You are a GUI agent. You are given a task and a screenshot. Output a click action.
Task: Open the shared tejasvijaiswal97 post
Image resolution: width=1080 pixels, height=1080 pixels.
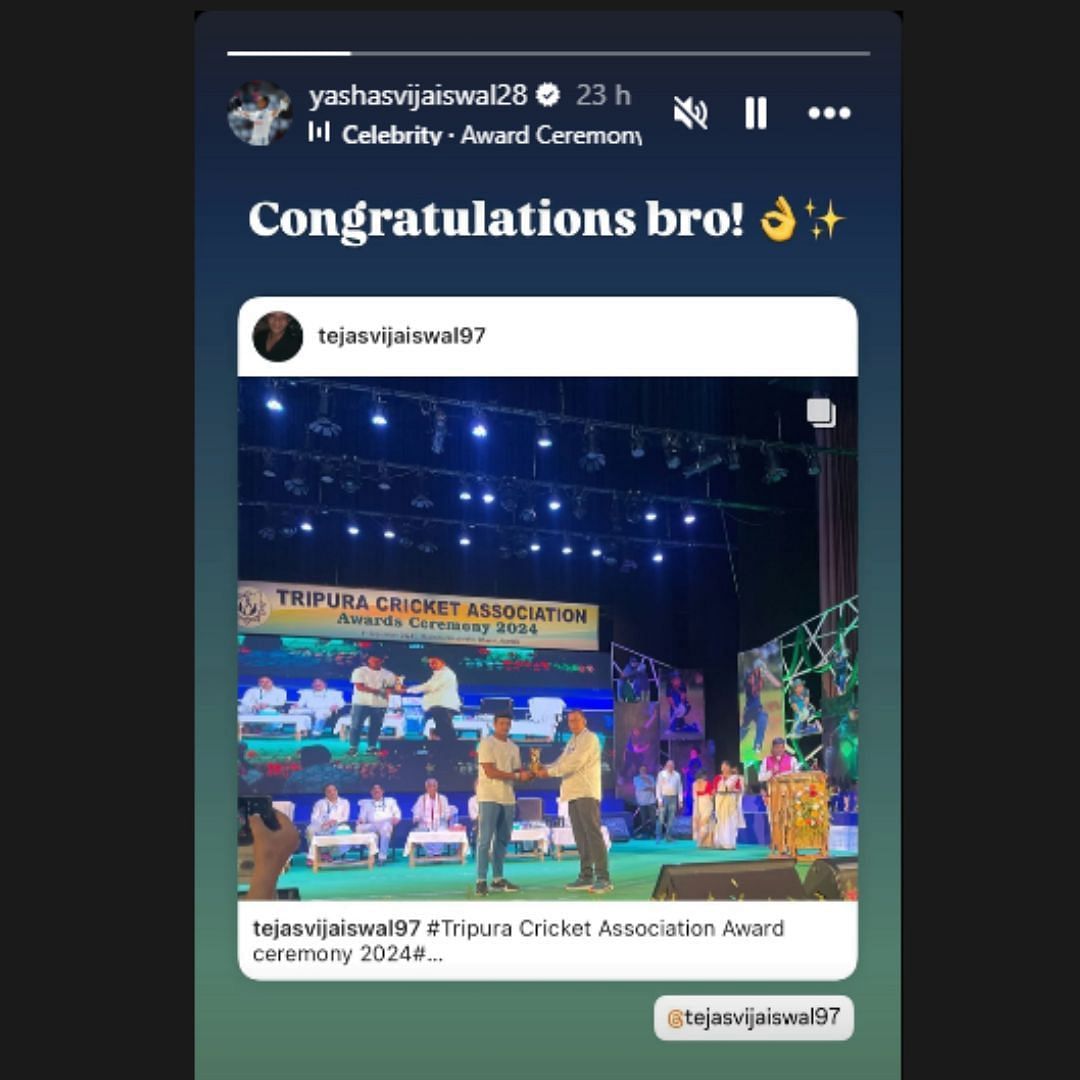point(547,637)
